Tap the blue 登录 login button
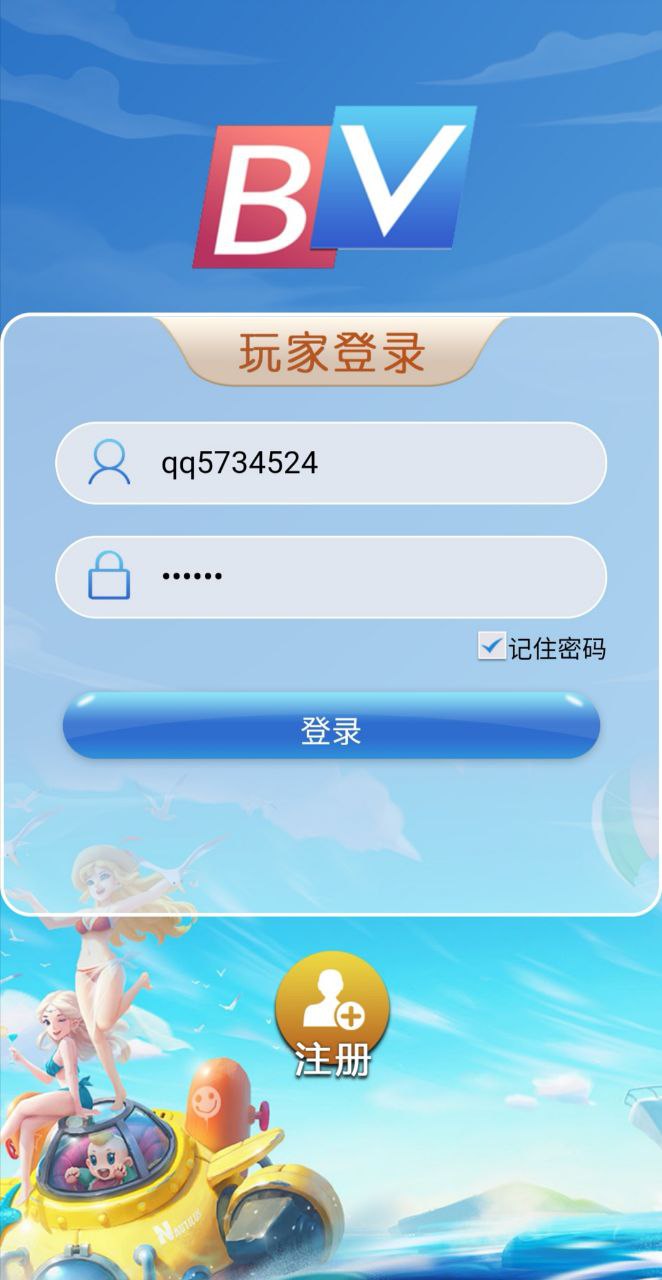This screenshot has height=1280, width=662. coord(331,727)
